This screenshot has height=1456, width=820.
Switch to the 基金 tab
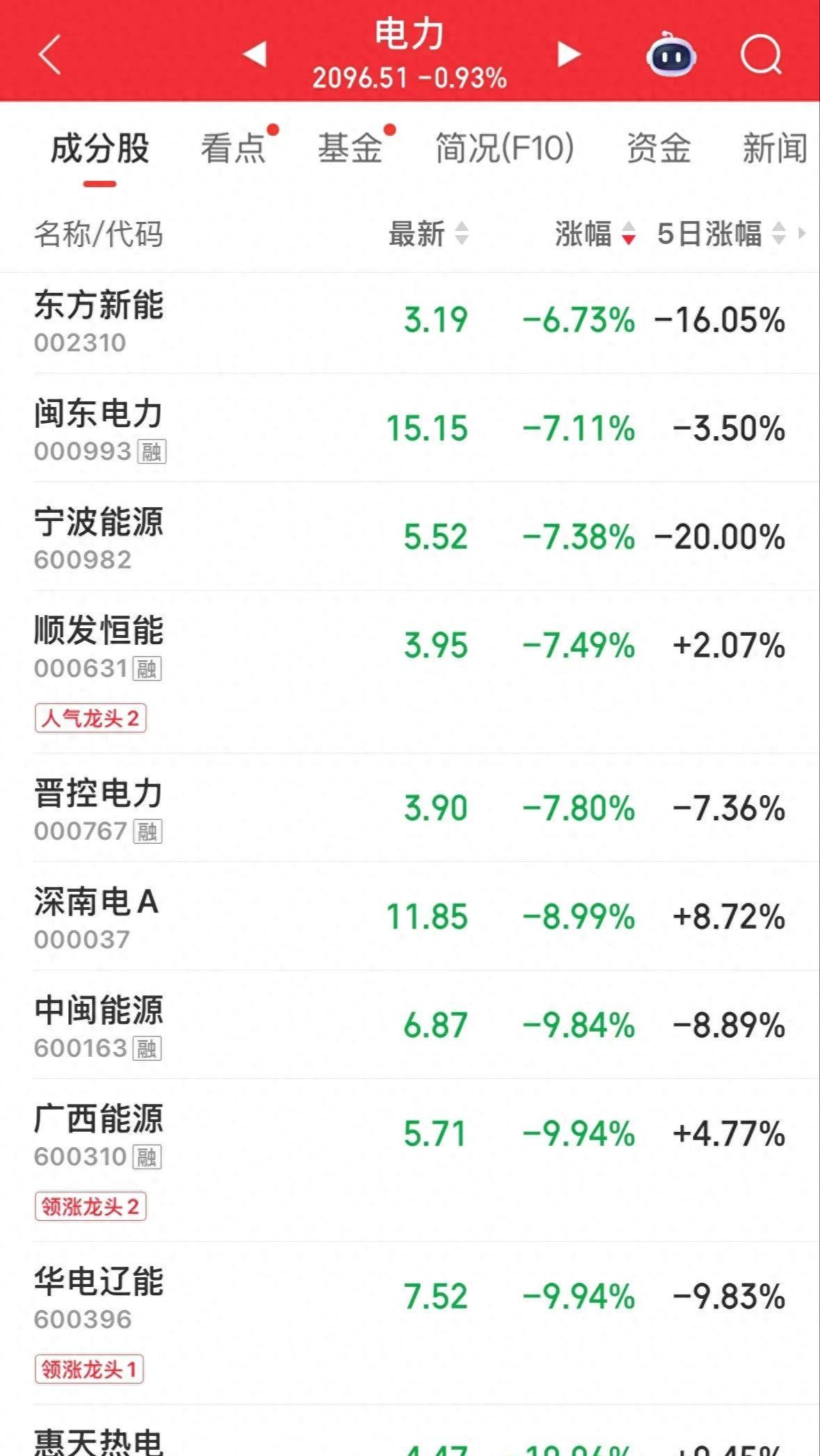point(351,148)
